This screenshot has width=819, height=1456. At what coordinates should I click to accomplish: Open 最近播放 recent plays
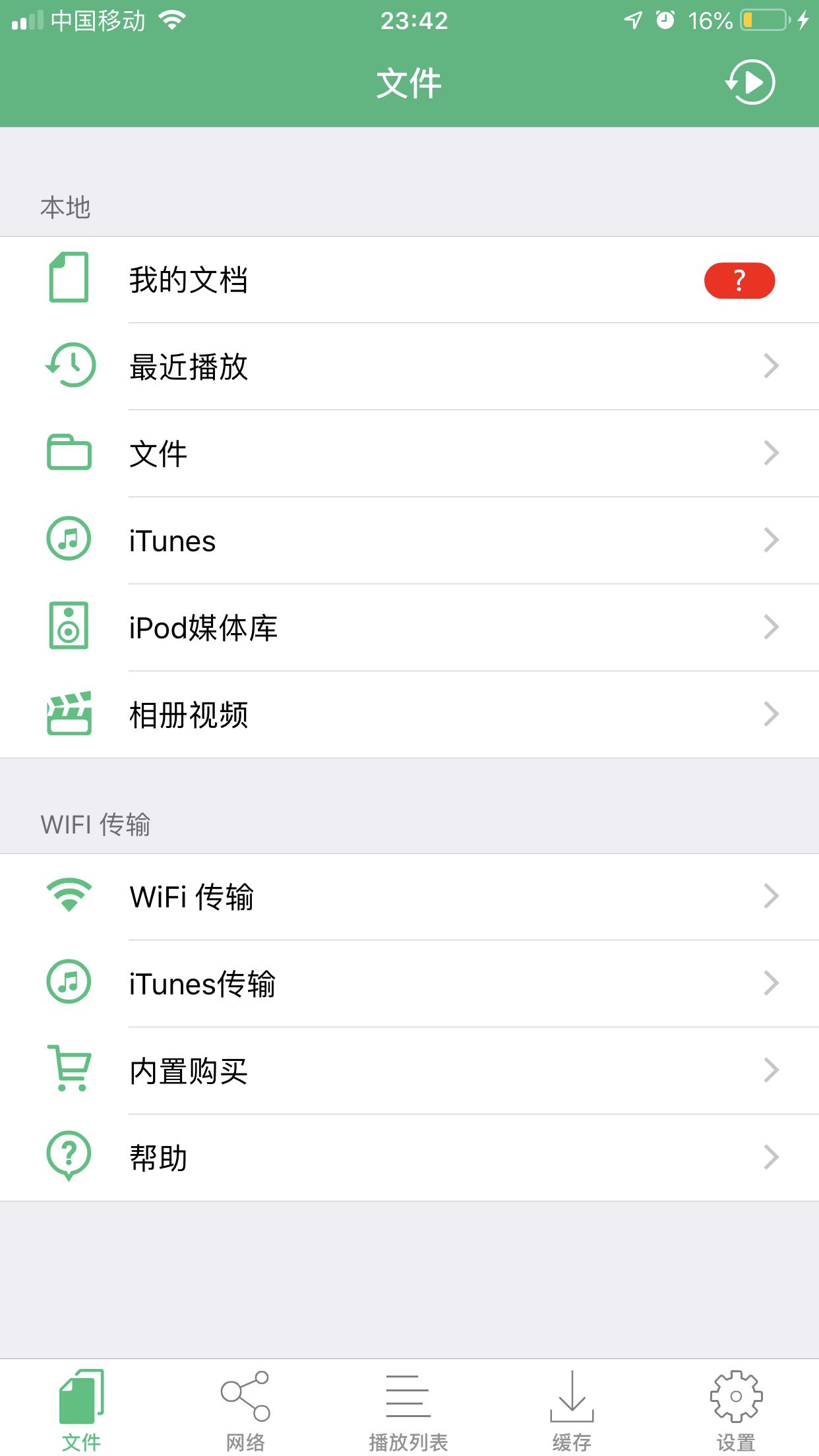[x=409, y=367]
